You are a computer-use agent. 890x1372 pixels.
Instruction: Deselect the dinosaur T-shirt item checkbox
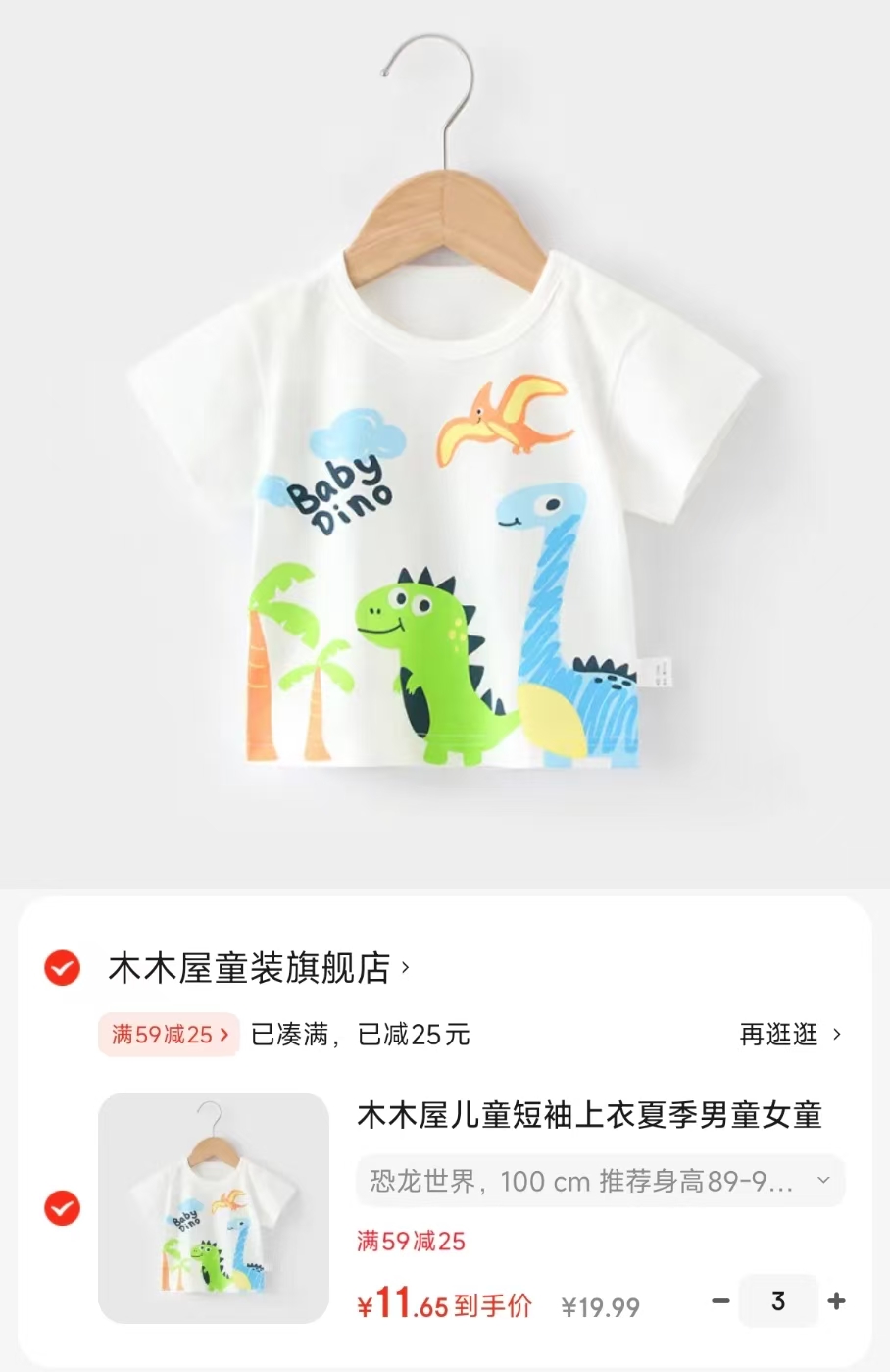tap(62, 1208)
